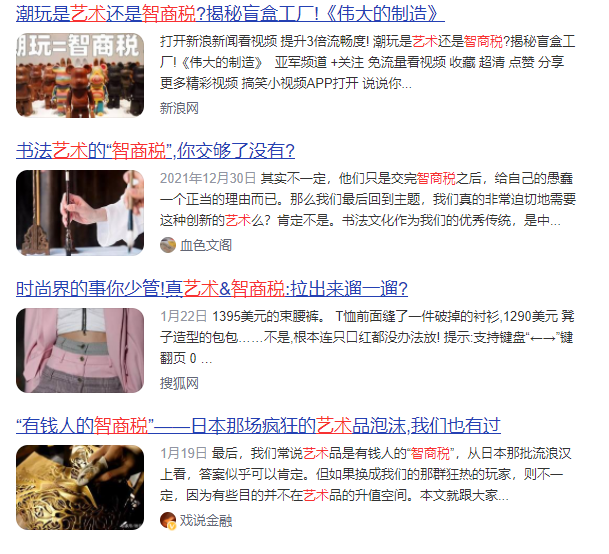This screenshot has height=554, width=609.
Task: Open the source 搜狐网
Action: pos(179,383)
